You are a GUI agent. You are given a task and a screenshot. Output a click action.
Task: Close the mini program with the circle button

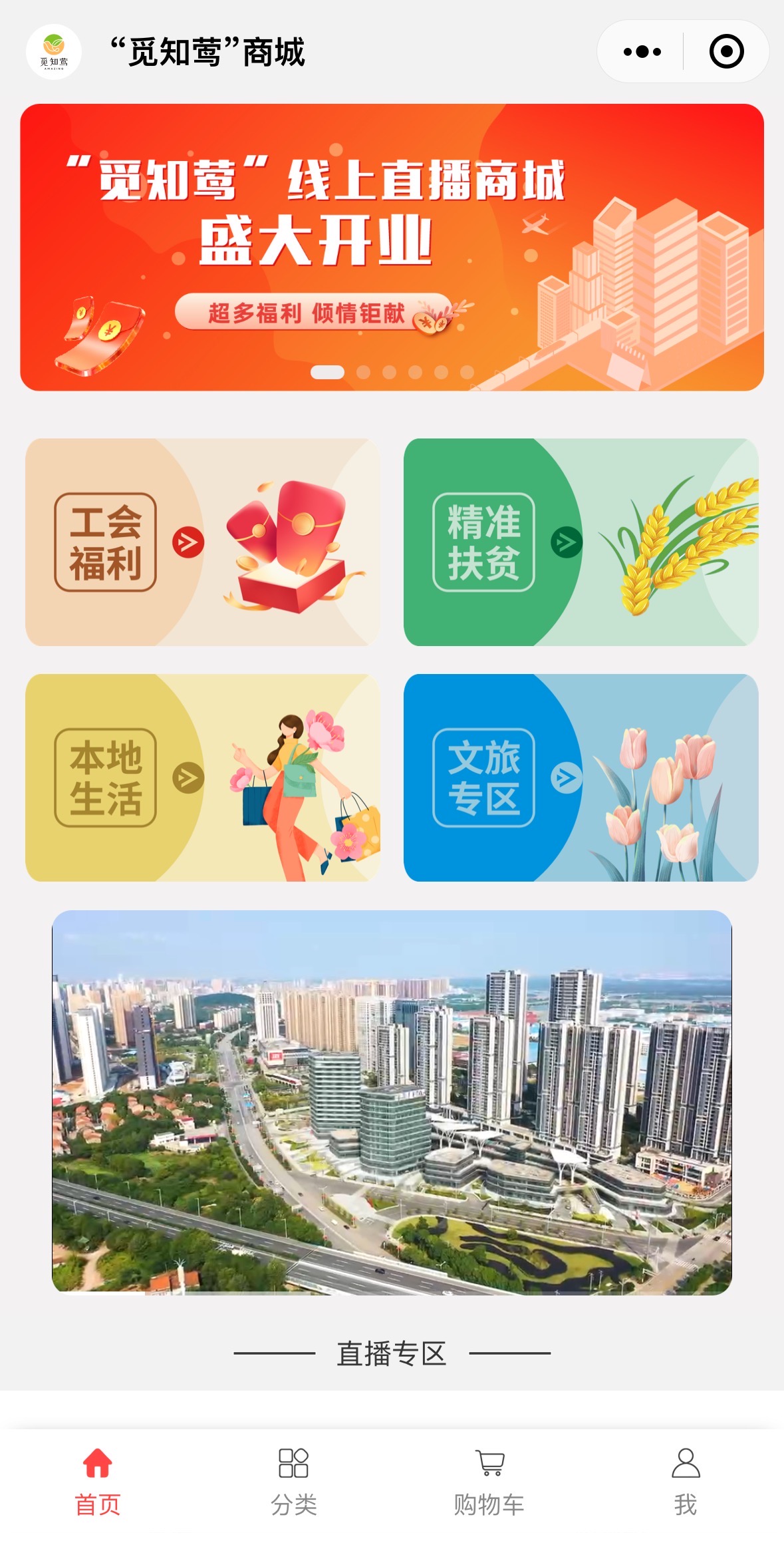coord(725,52)
